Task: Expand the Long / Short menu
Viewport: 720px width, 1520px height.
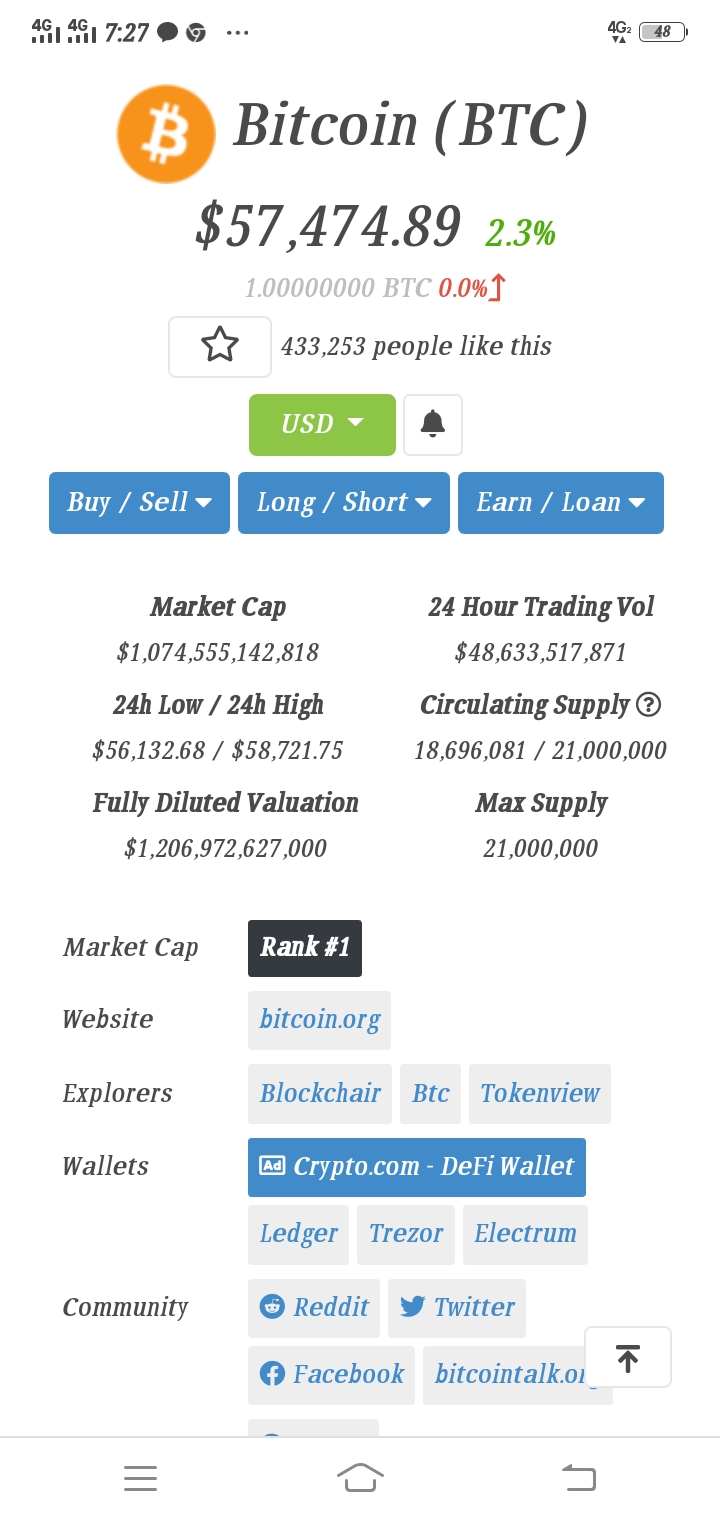Action: 344,502
